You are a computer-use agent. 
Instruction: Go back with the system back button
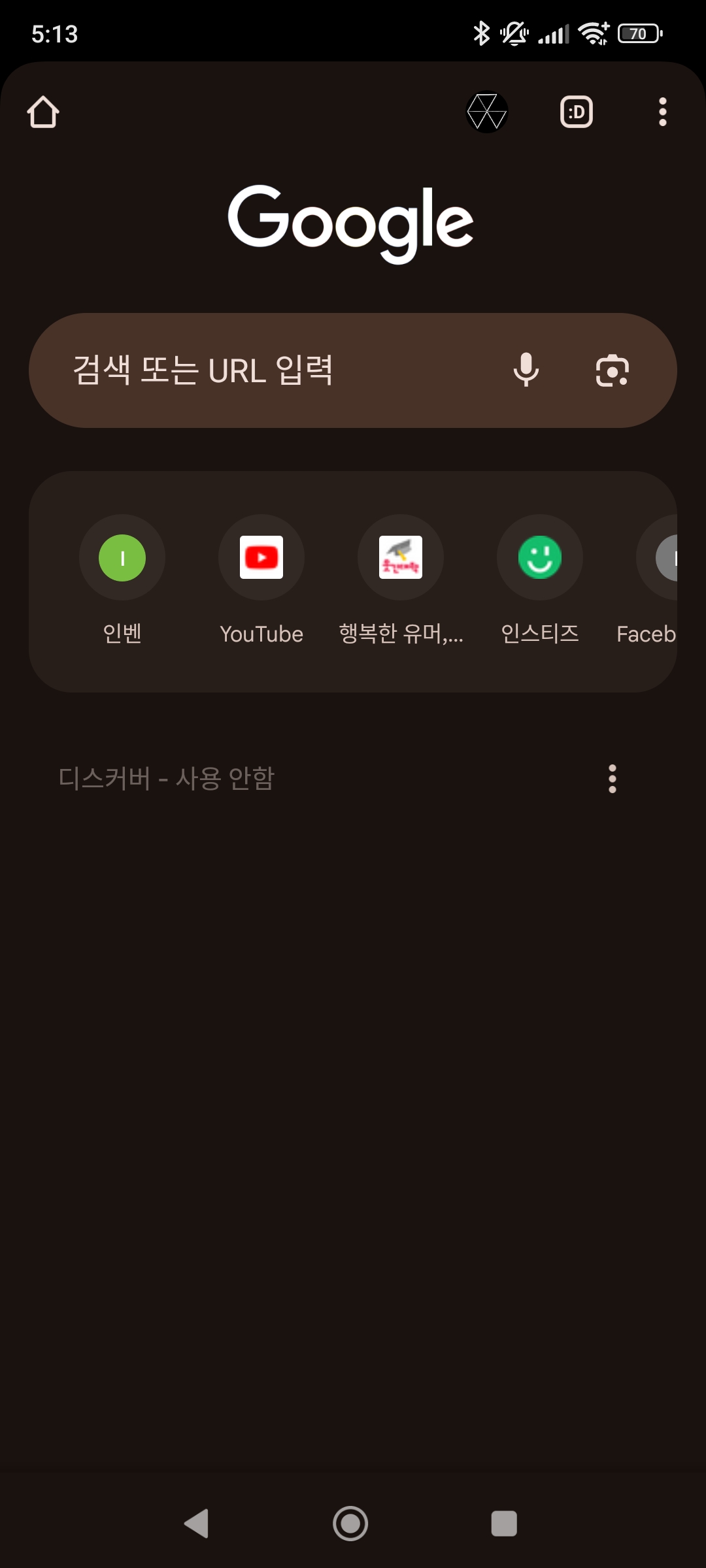coord(196,1524)
